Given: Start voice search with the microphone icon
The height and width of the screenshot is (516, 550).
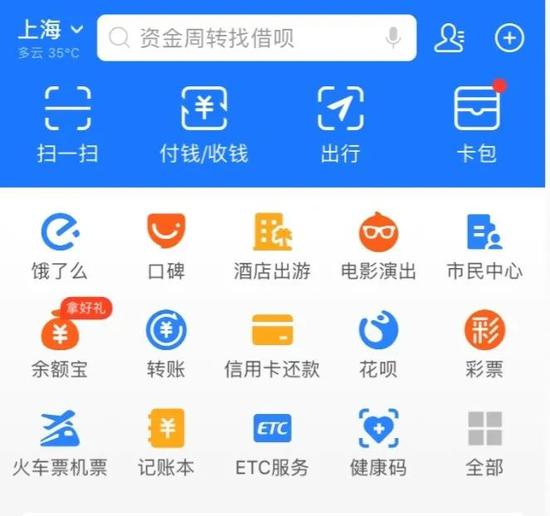Looking at the screenshot, I should tap(393, 38).
